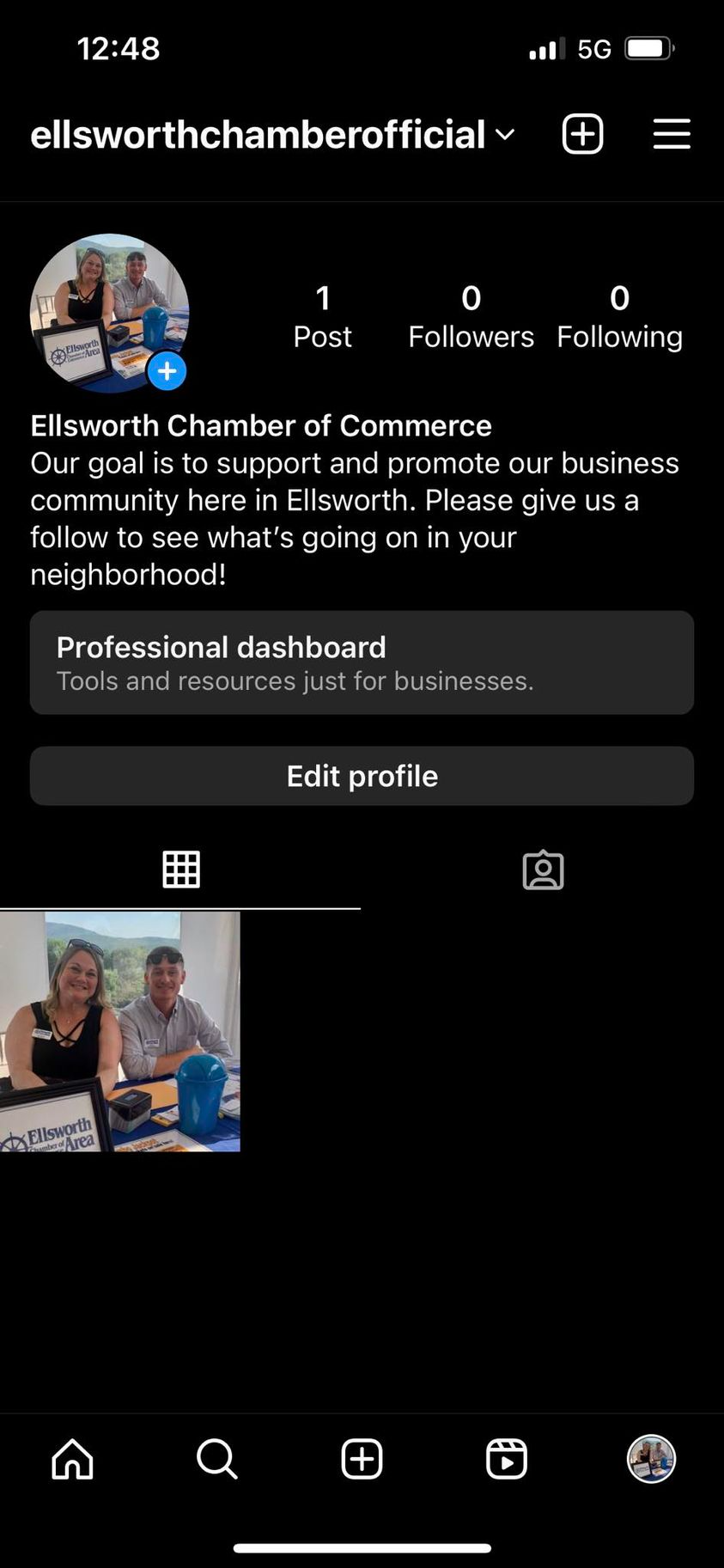Open the Professional dashboard

(362, 662)
